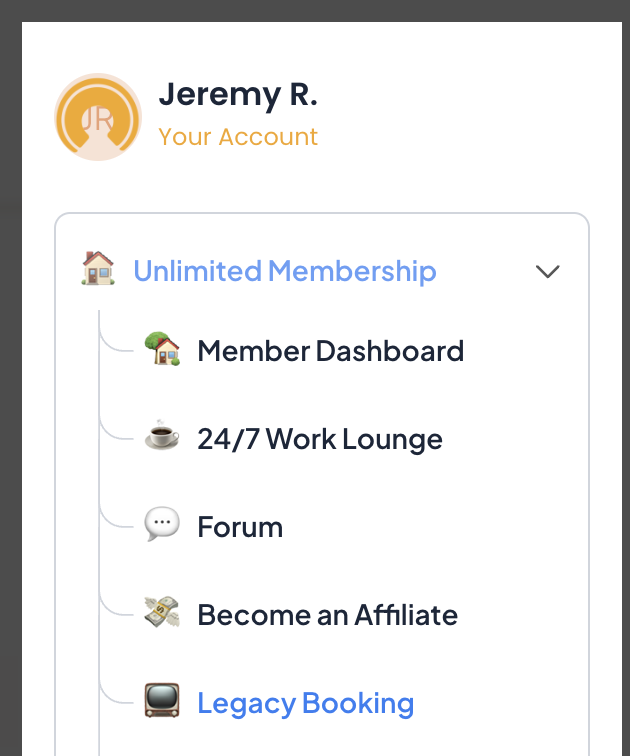Open the Member Dashboard

[x=330, y=351]
